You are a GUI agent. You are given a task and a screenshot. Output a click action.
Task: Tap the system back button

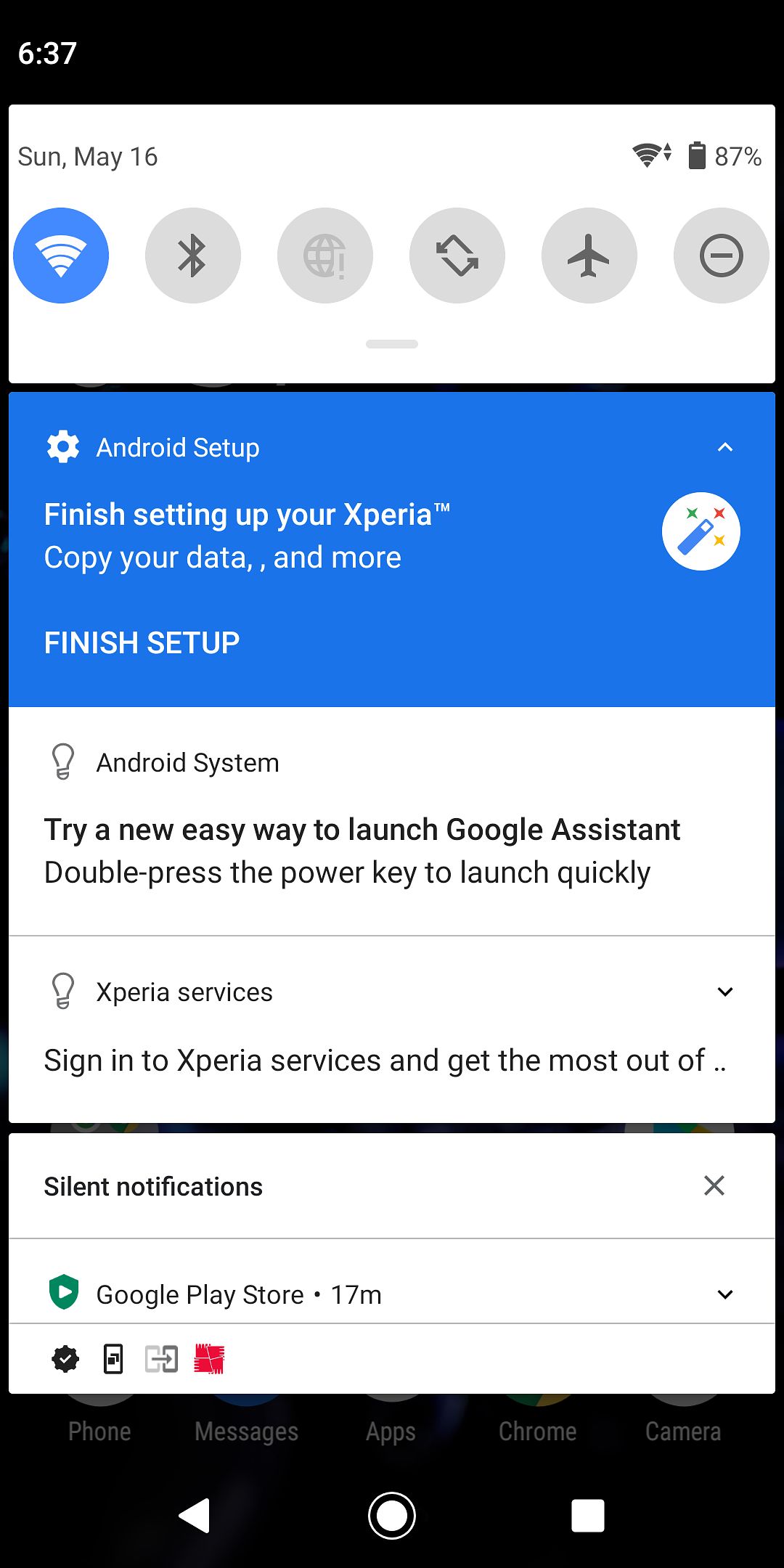[195, 1516]
